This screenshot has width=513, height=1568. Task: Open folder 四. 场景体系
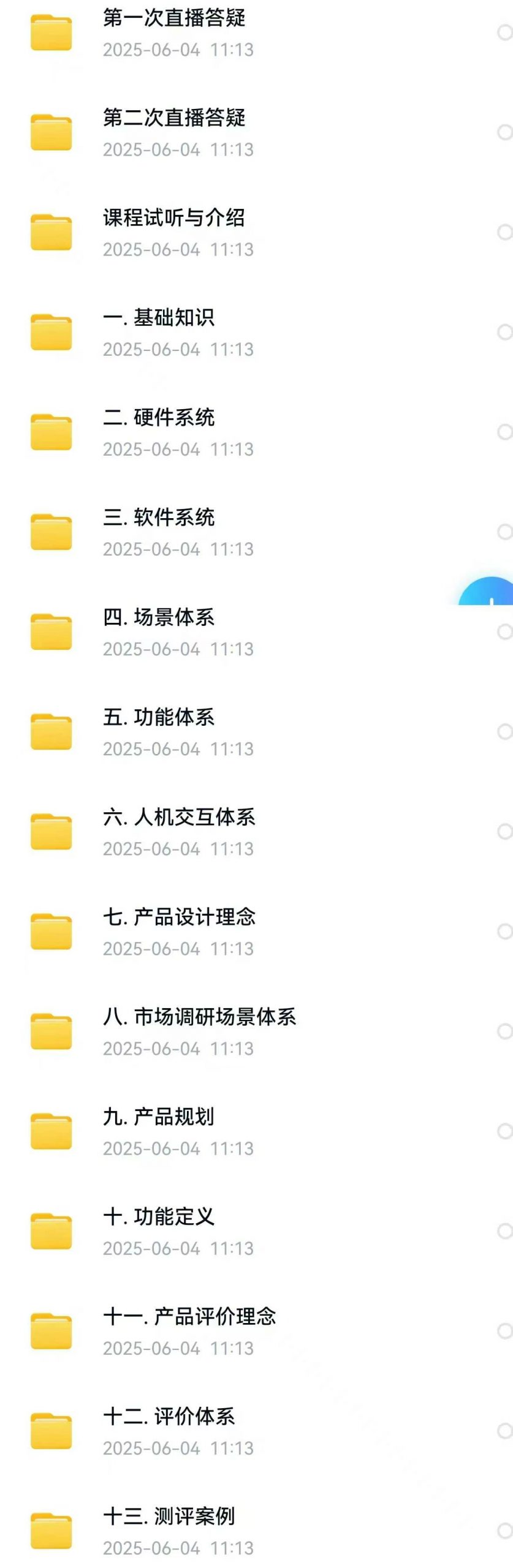pyautogui.click(x=159, y=617)
